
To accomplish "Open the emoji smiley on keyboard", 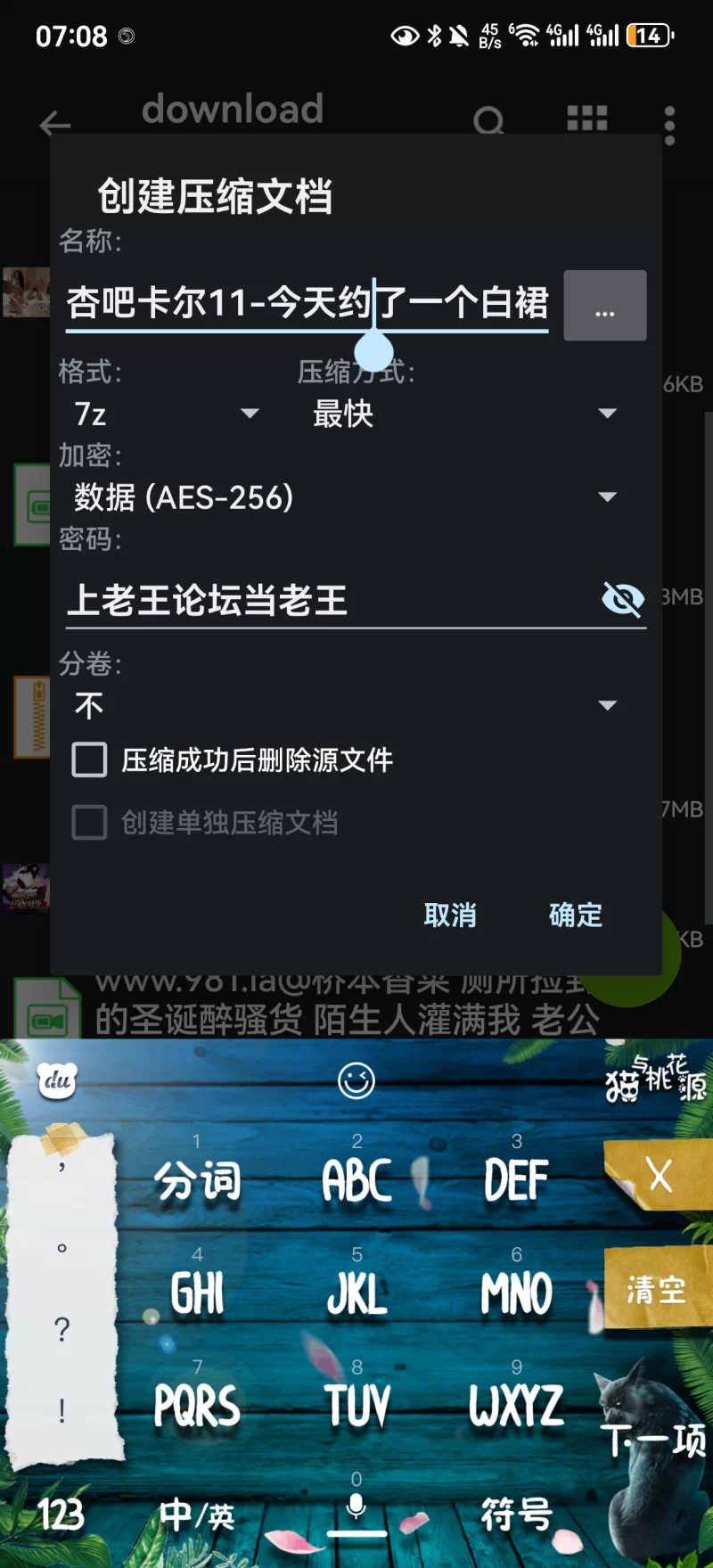I will coord(356,1081).
